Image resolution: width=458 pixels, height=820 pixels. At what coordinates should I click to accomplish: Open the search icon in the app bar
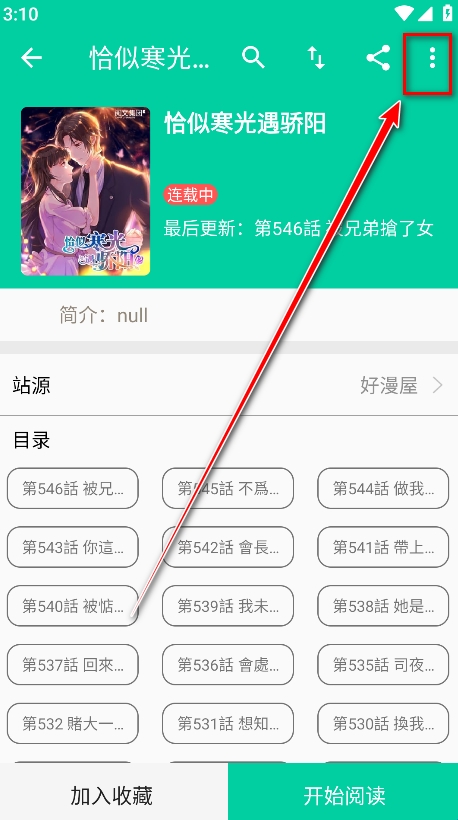point(253,58)
